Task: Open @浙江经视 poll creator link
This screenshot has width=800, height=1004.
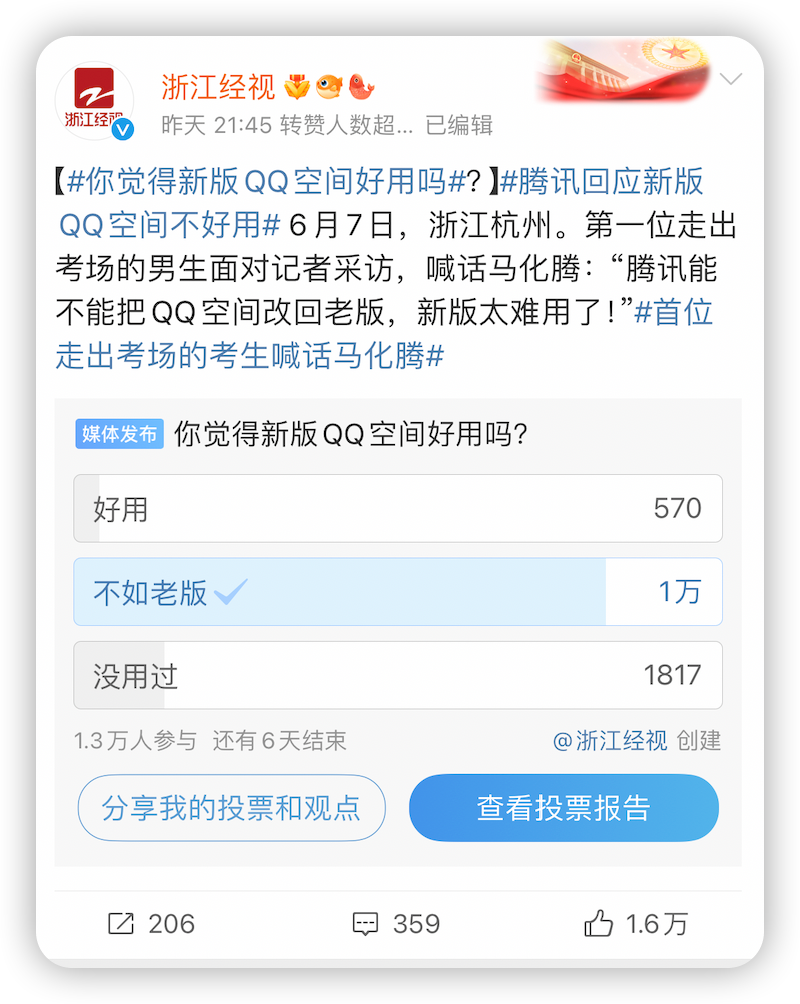Action: pyautogui.click(x=610, y=741)
